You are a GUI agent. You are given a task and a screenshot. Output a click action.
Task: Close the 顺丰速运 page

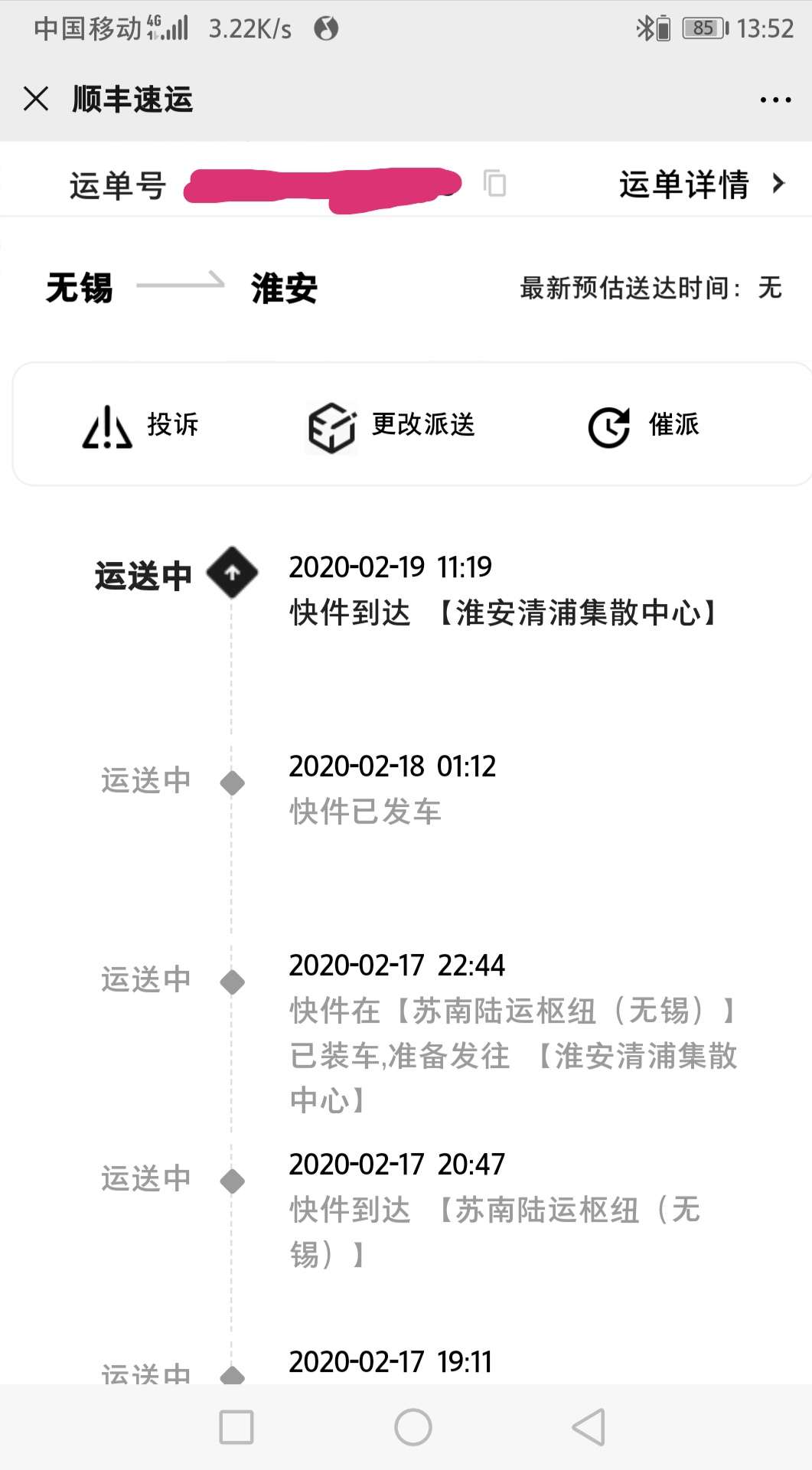[36, 99]
